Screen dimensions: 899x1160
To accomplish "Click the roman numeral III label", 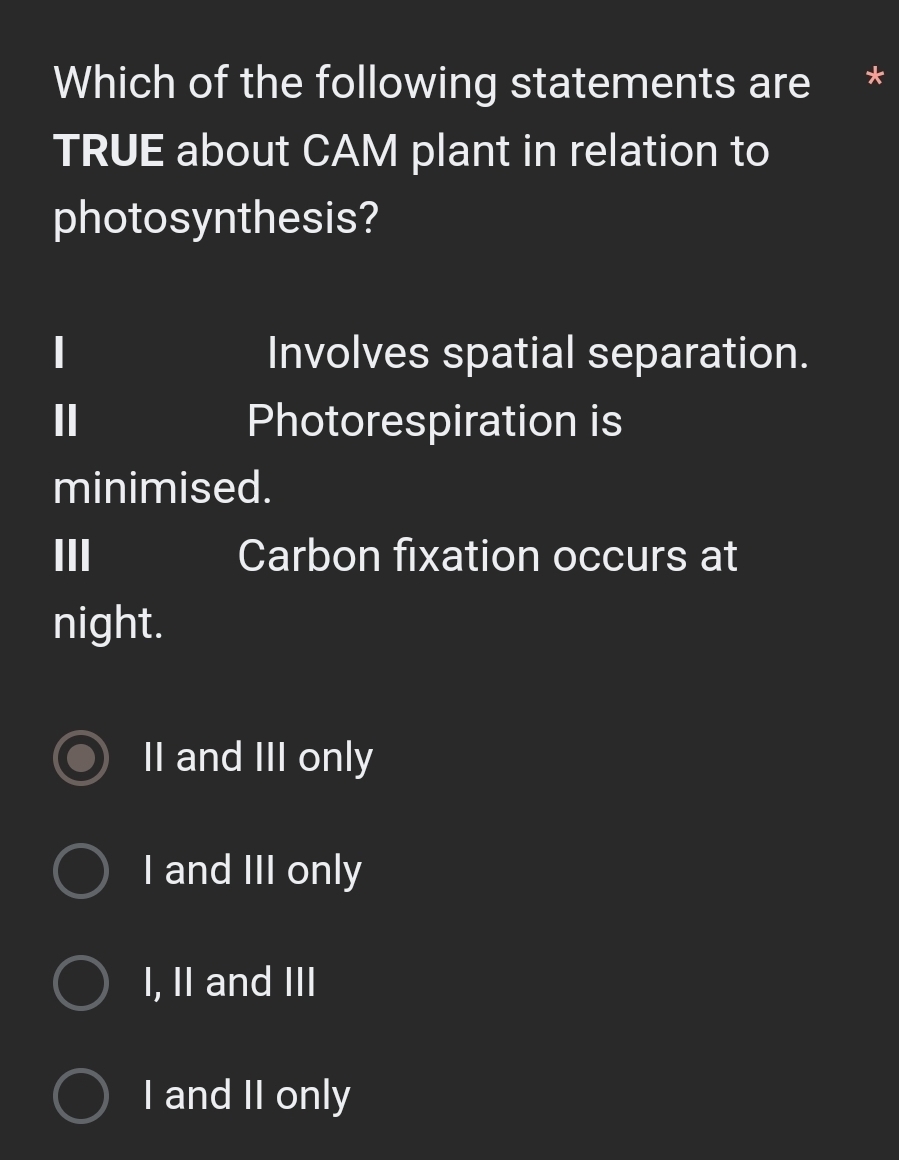I will (71, 556).
